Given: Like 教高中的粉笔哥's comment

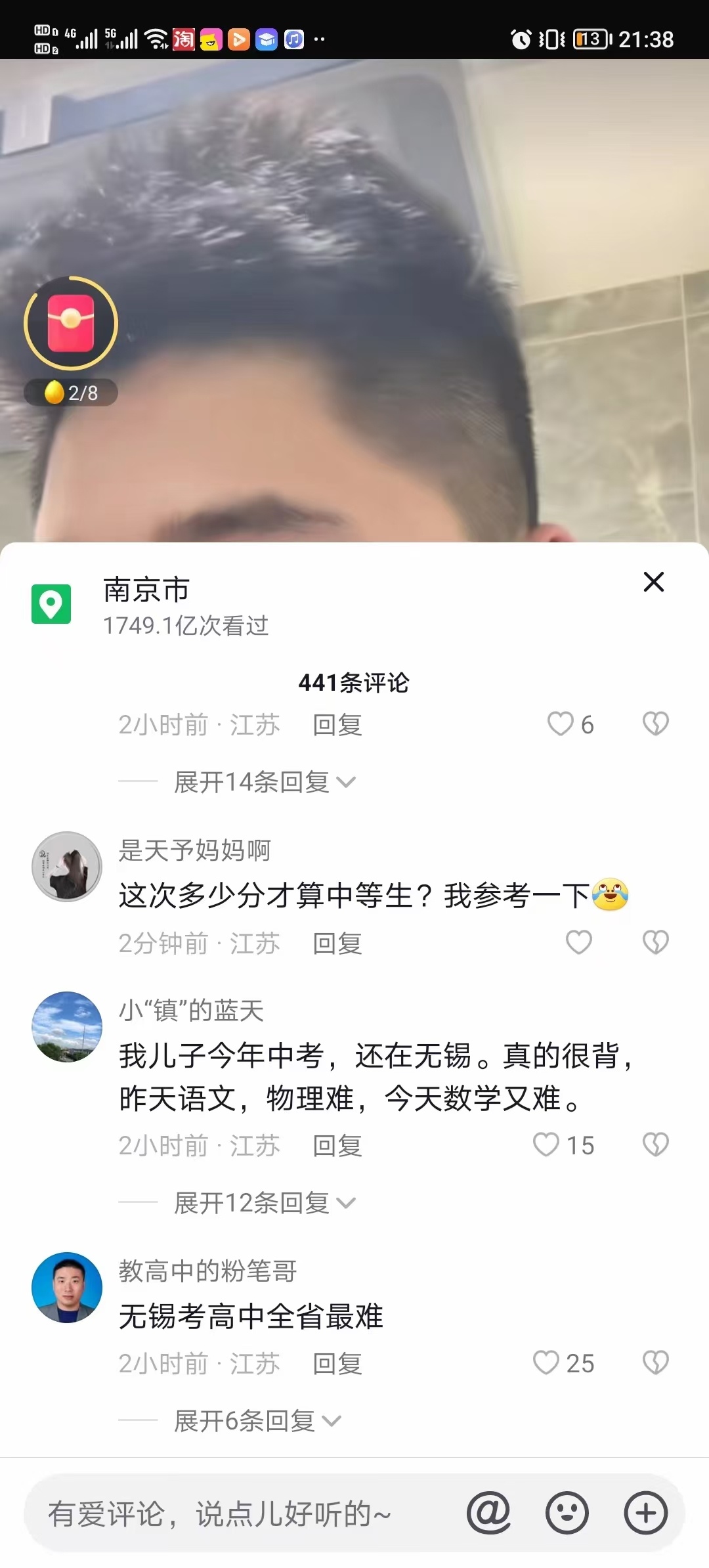Looking at the screenshot, I should [546, 1363].
